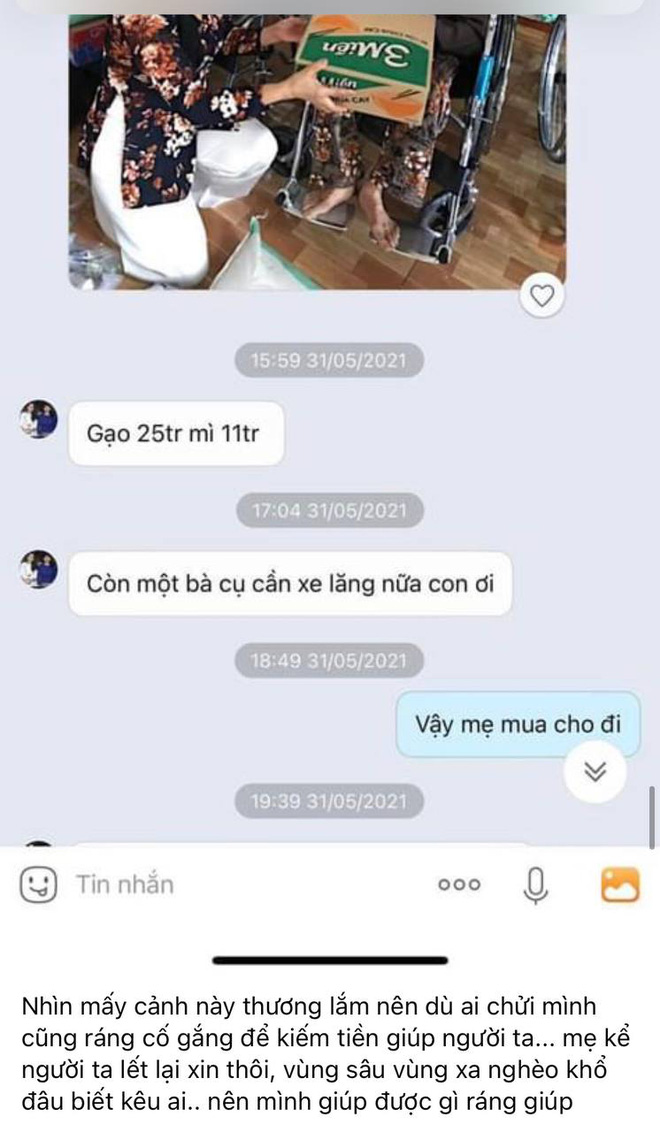Open the sender's avatar beside "Gạo 25tr mì 11tr"
Image resolution: width=660 pixels, height=1132 pixels.
coord(39,419)
